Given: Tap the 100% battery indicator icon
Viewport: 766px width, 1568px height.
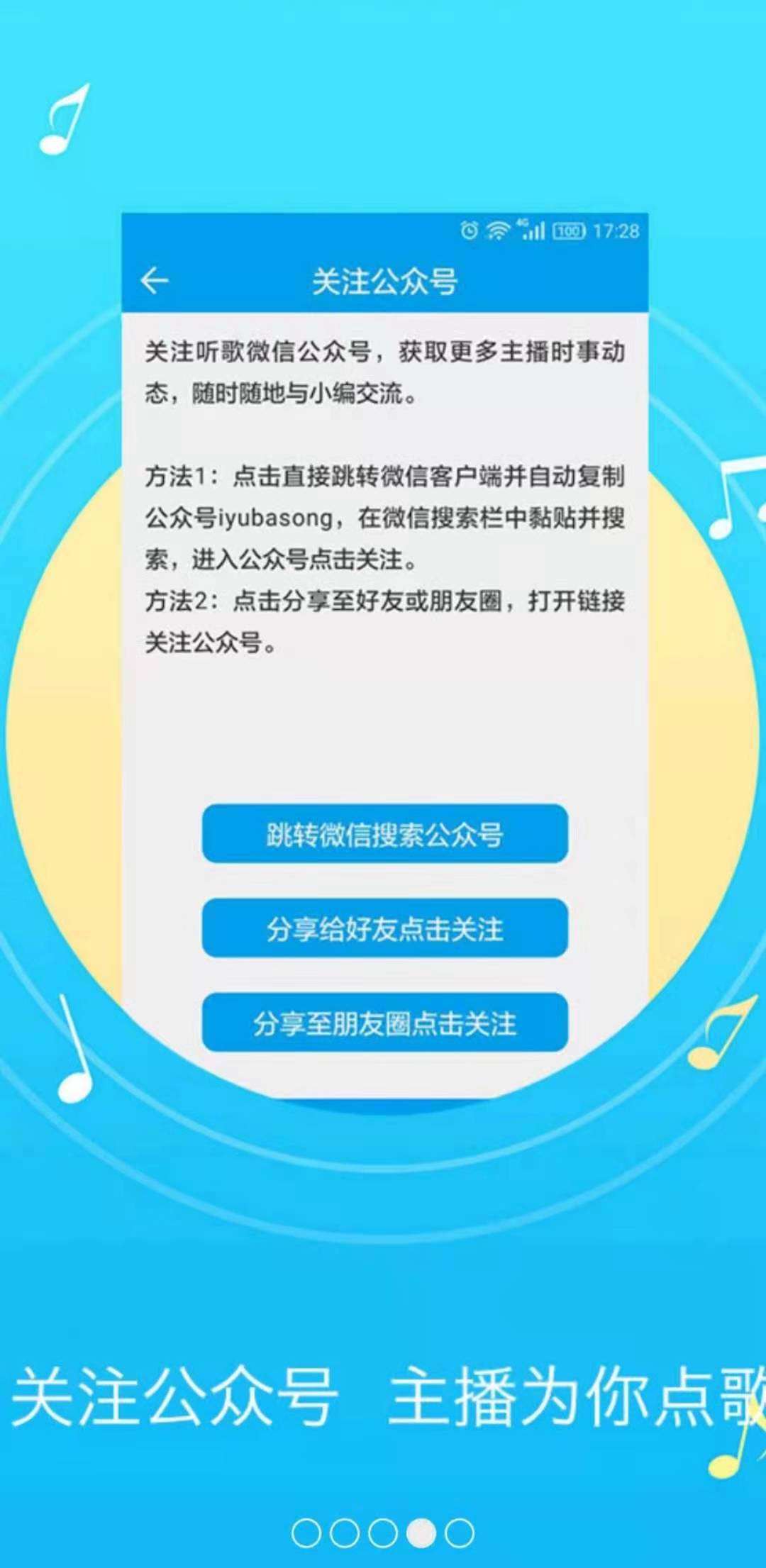Looking at the screenshot, I should (x=571, y=229).
